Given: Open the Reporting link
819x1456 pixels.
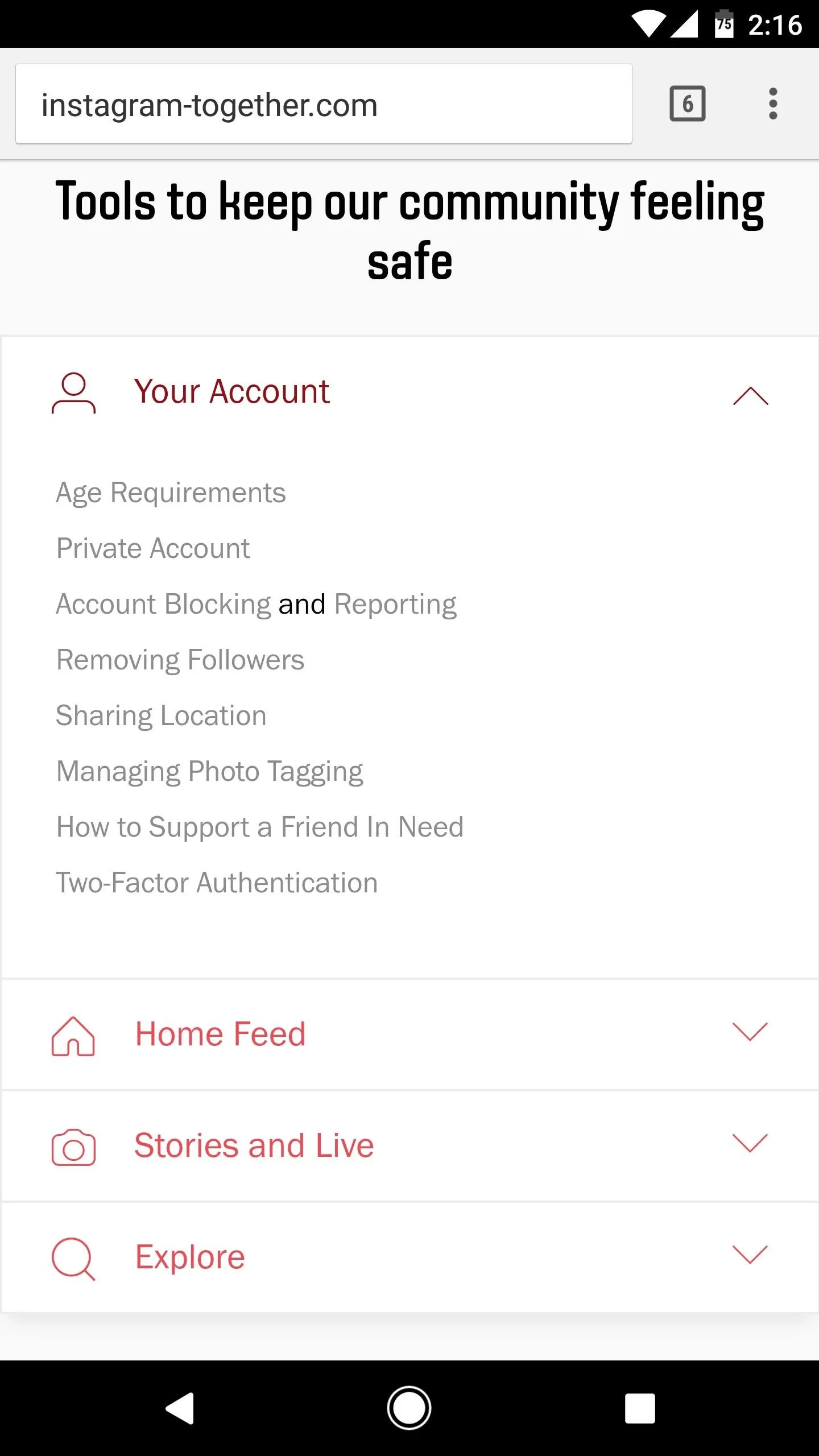Looking at the screenshot, I should [395, 604].
